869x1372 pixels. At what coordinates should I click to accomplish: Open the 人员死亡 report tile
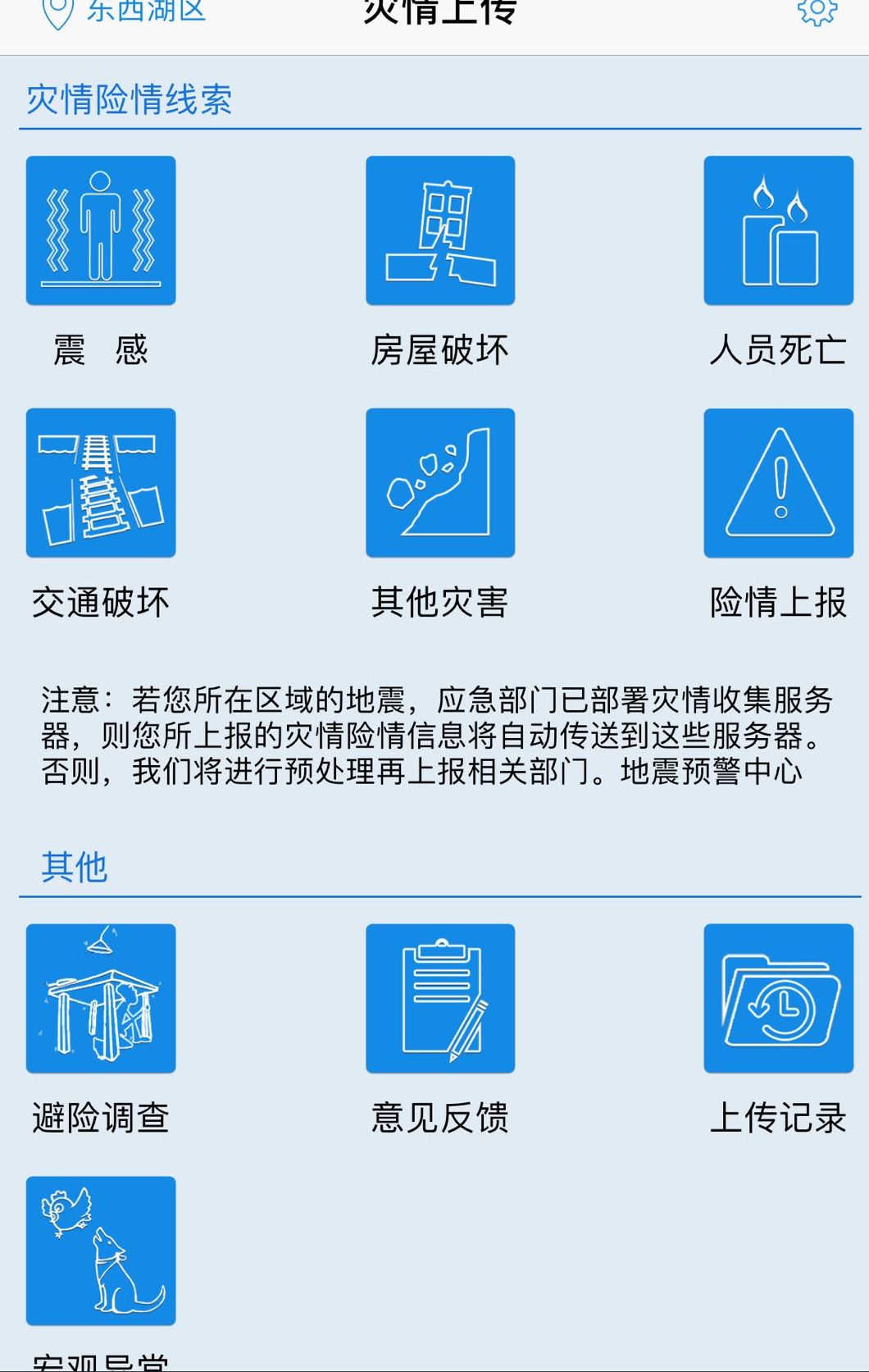tap(778, 230)
